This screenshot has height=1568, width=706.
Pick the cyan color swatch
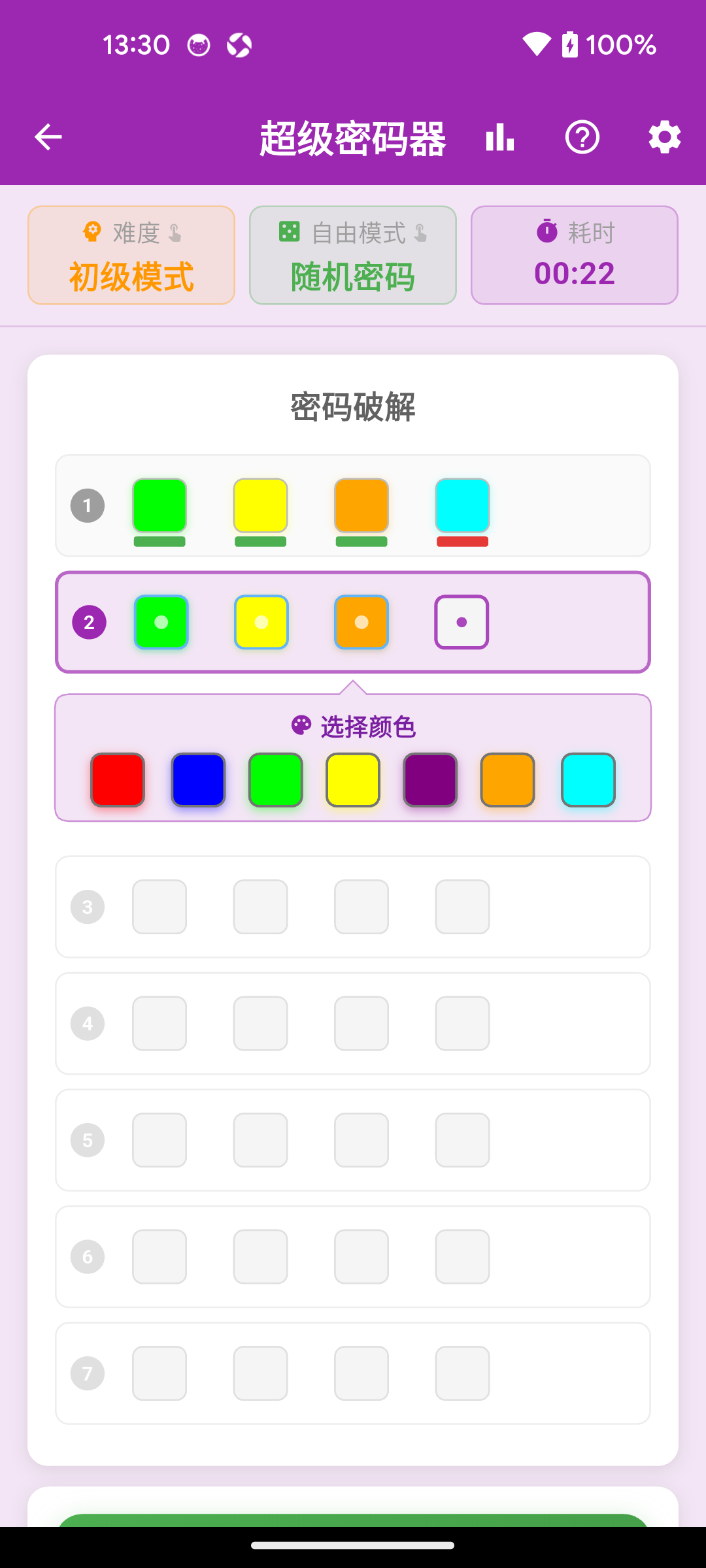587,779
